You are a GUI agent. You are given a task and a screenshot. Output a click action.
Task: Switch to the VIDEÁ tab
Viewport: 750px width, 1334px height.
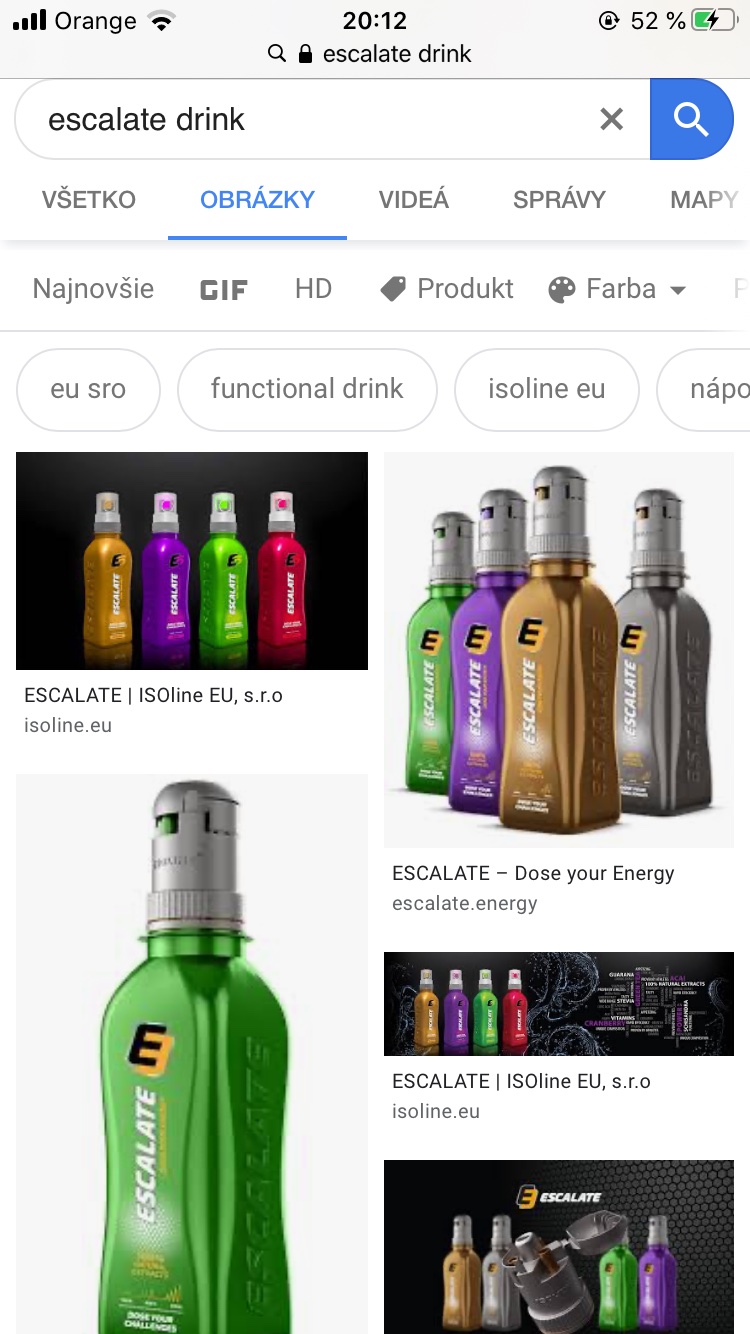pyautogui.click(x=414, y=199)
